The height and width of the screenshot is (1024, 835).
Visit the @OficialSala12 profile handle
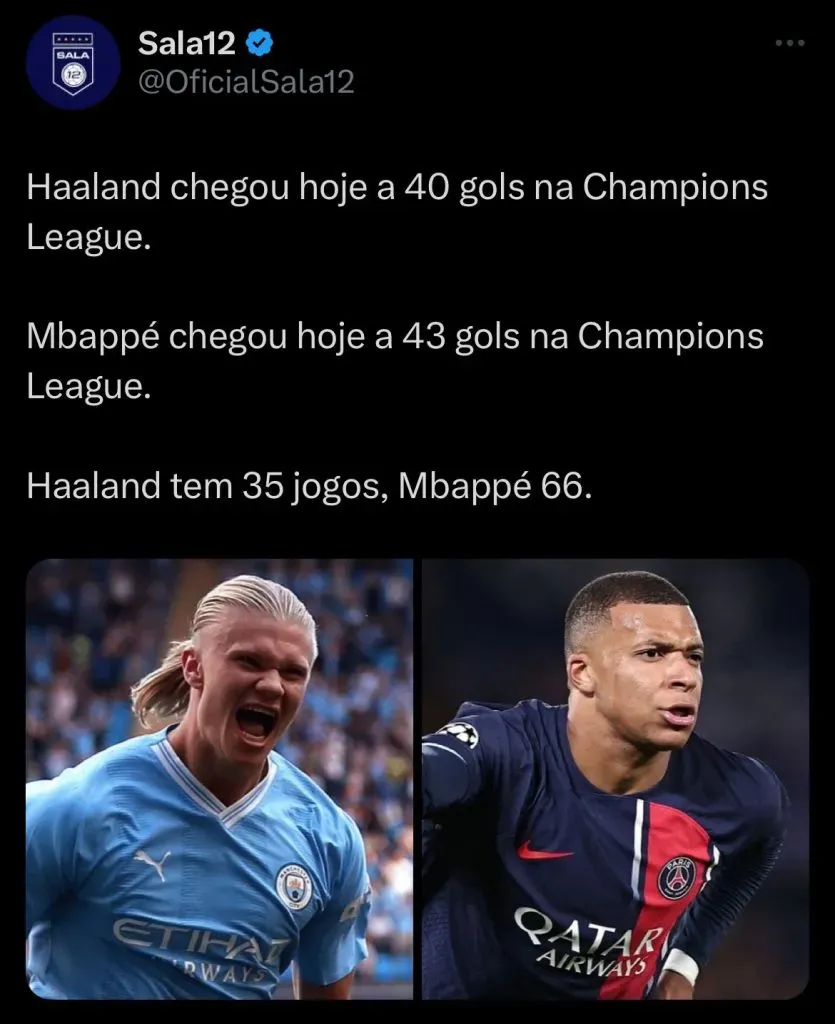(x=245, y=82)
